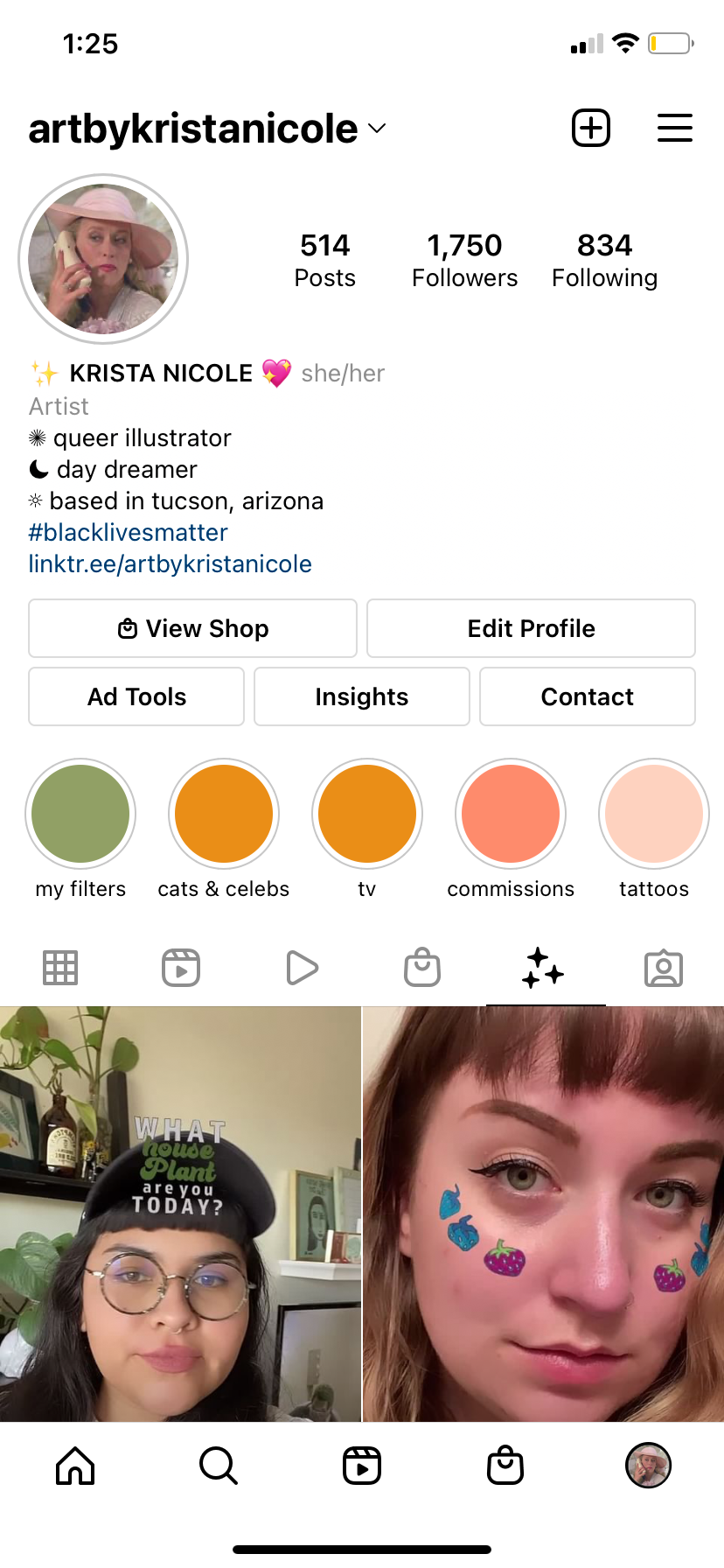This screenshot has width=724, height=1568.
Task: Tap the View Shop button
Action: pyautogui.click(x=192, y=628)
